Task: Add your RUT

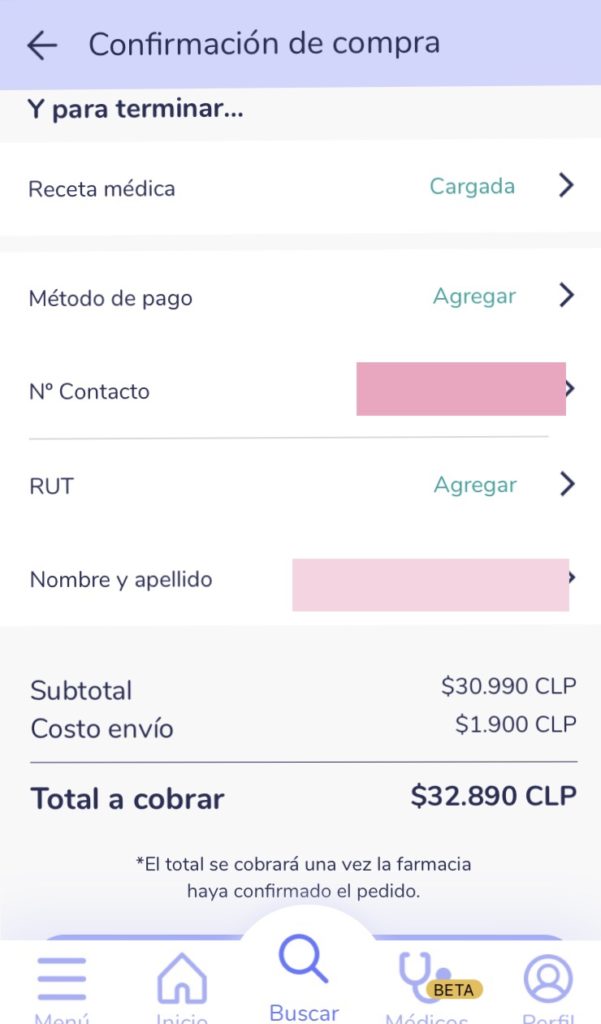Action: pos(300,485)
